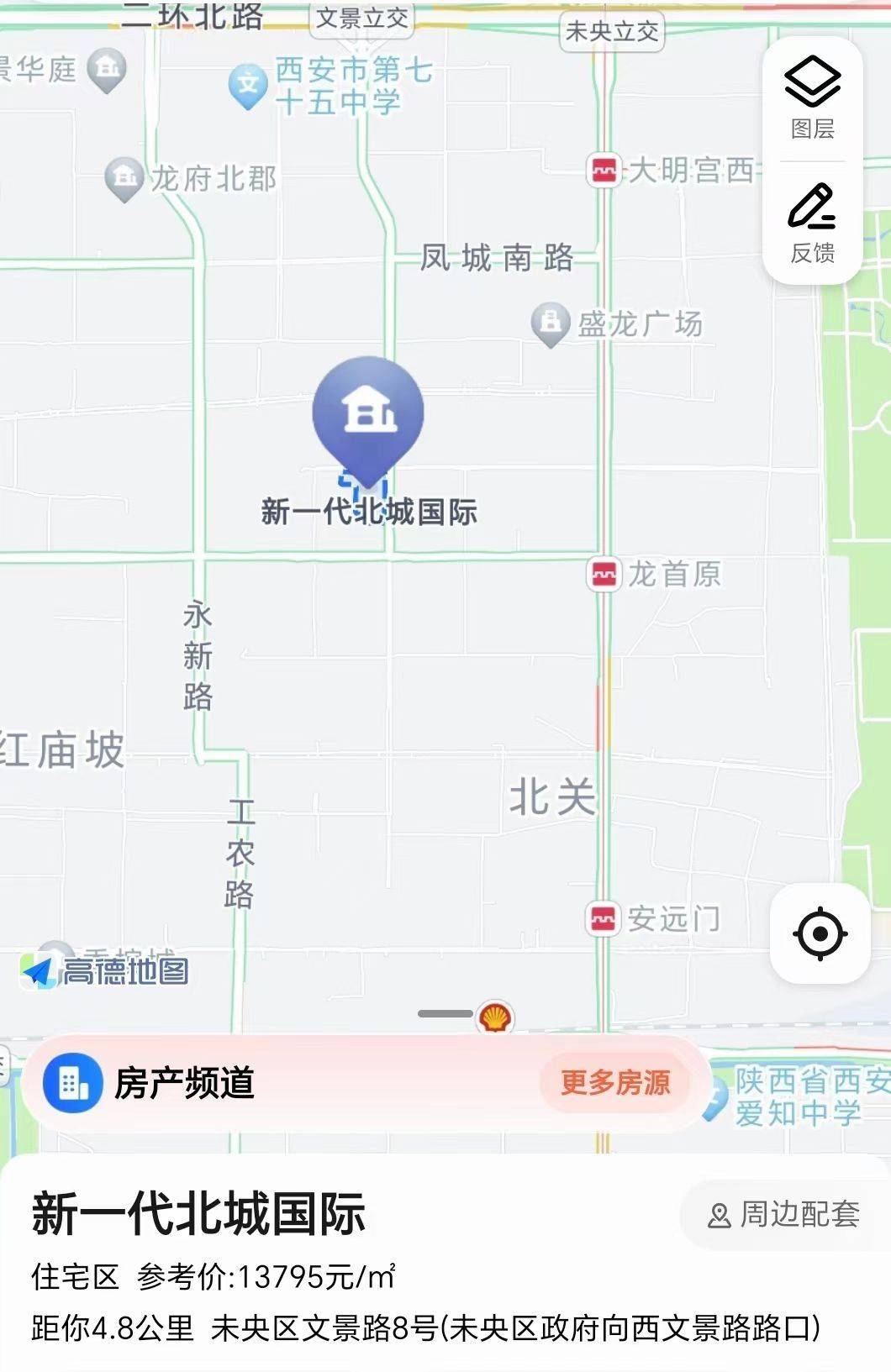Select the 大明宫西 metro station marker
Screen dimensions: 891x1372
click(604, 171)
